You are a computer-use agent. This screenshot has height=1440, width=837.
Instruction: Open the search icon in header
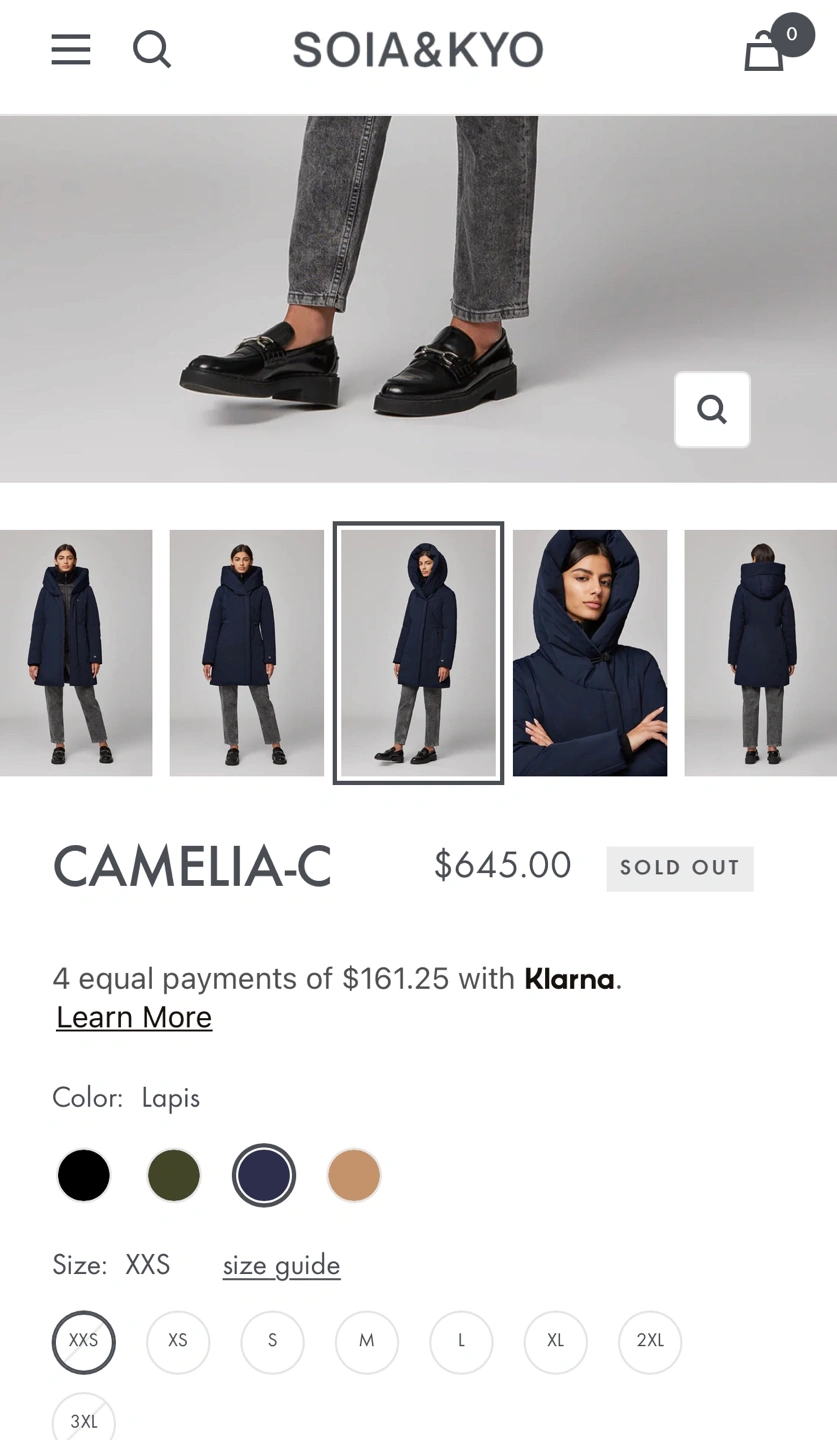(152, 49)
